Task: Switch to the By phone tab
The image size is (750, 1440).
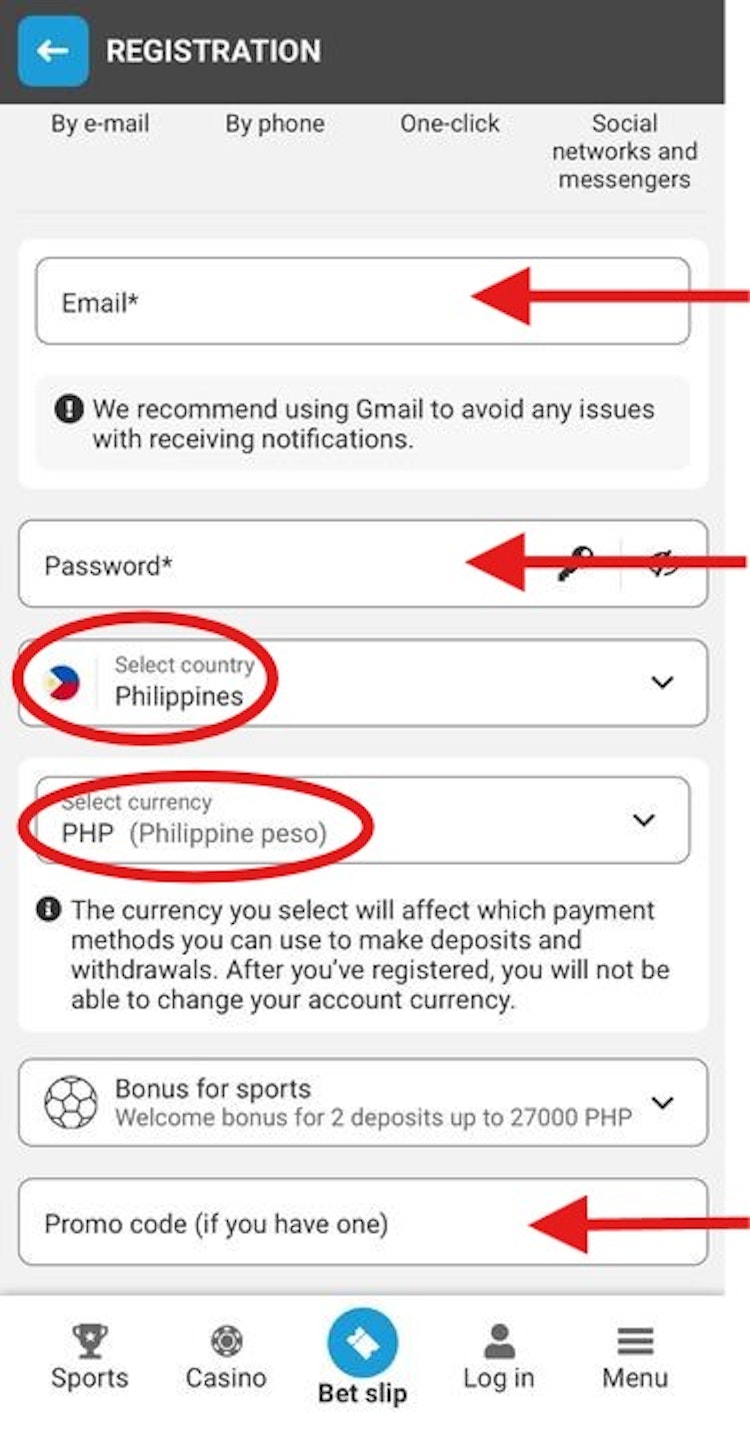Action: [275, 124]
